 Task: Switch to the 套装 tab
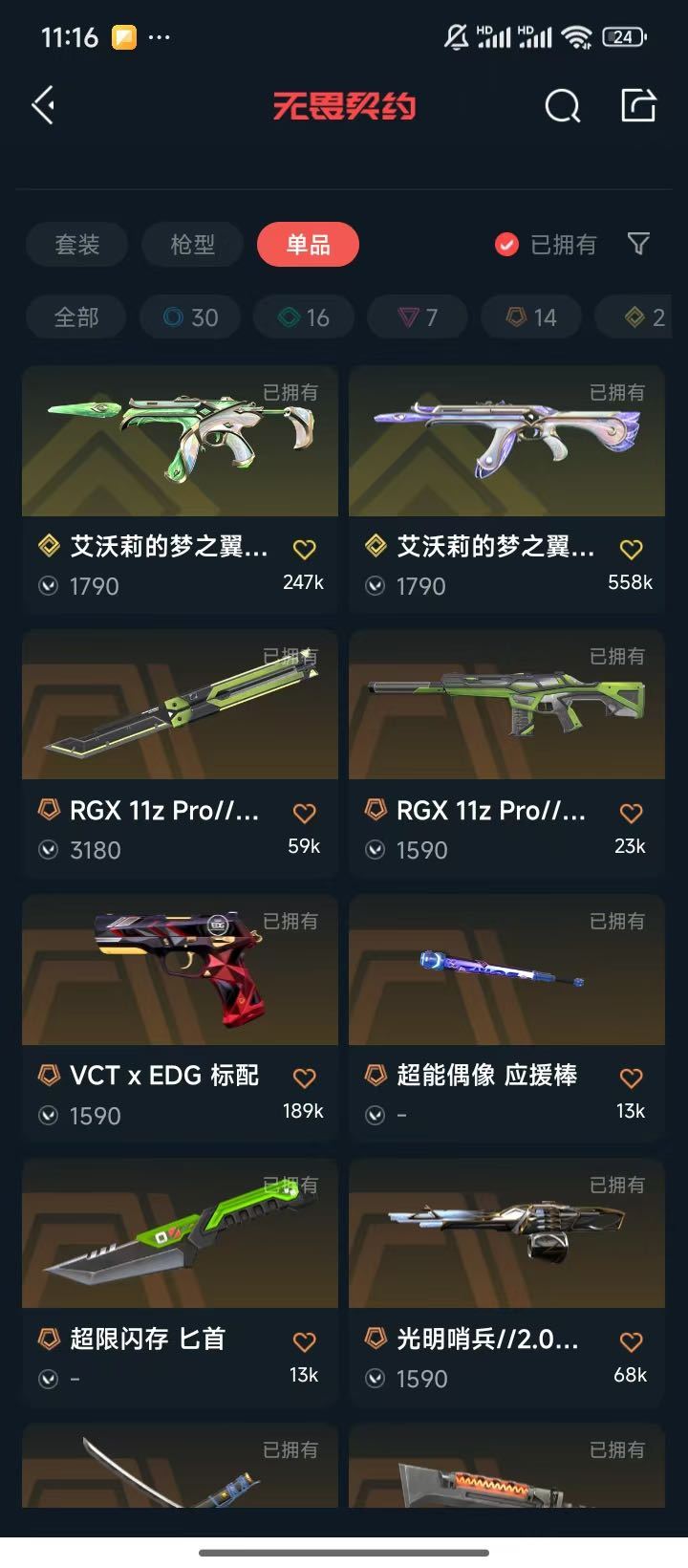pyautogui.click(x=76, y=245)
